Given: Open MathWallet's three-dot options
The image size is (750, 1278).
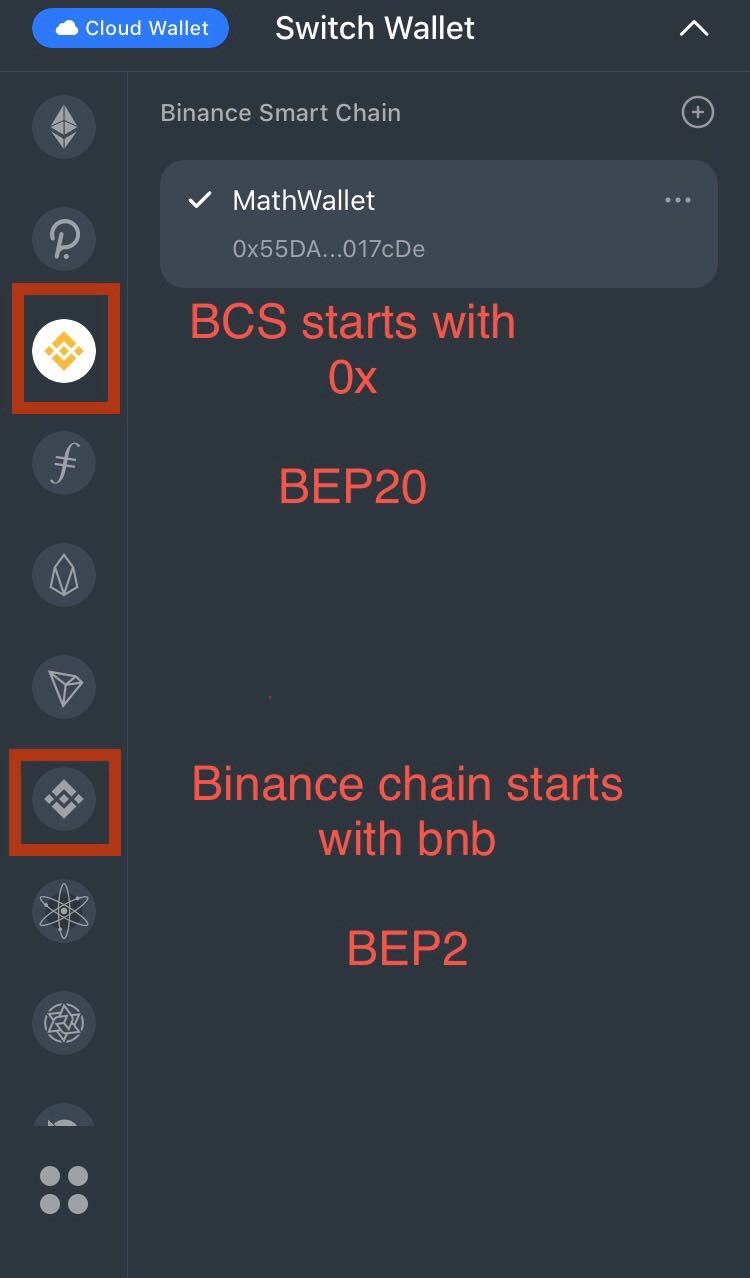Looking at the screenshot, I should tap(677, 200).
